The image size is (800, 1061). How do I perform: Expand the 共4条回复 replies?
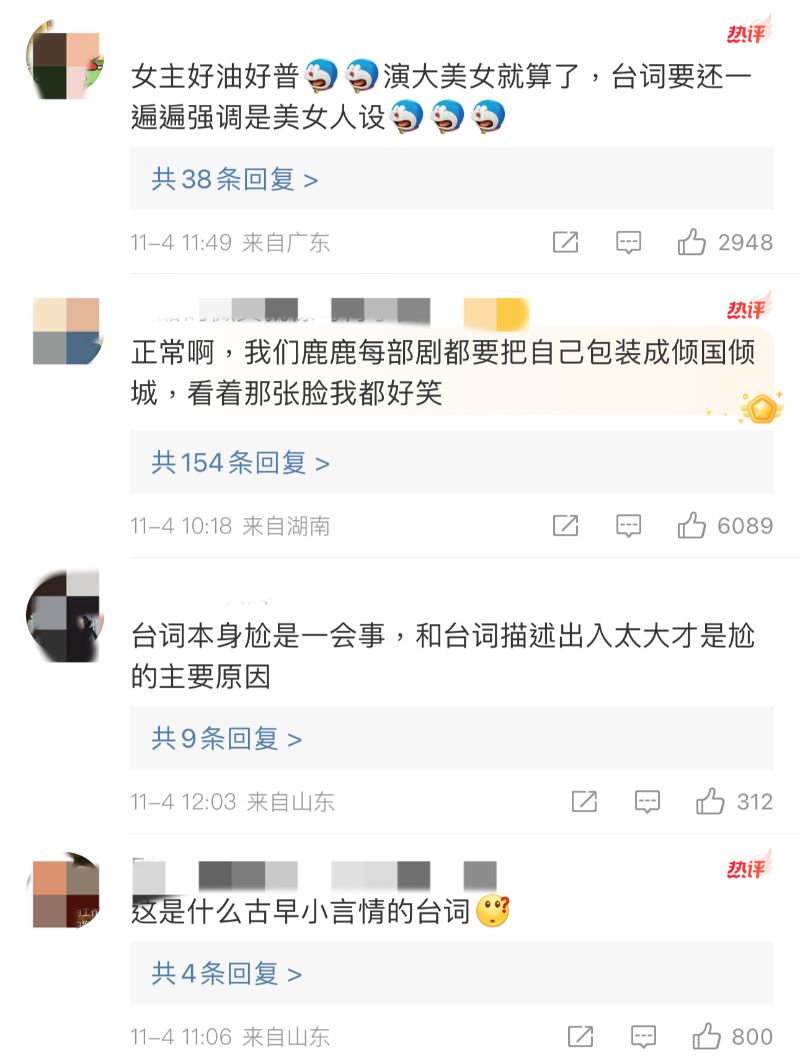[226, 973]
